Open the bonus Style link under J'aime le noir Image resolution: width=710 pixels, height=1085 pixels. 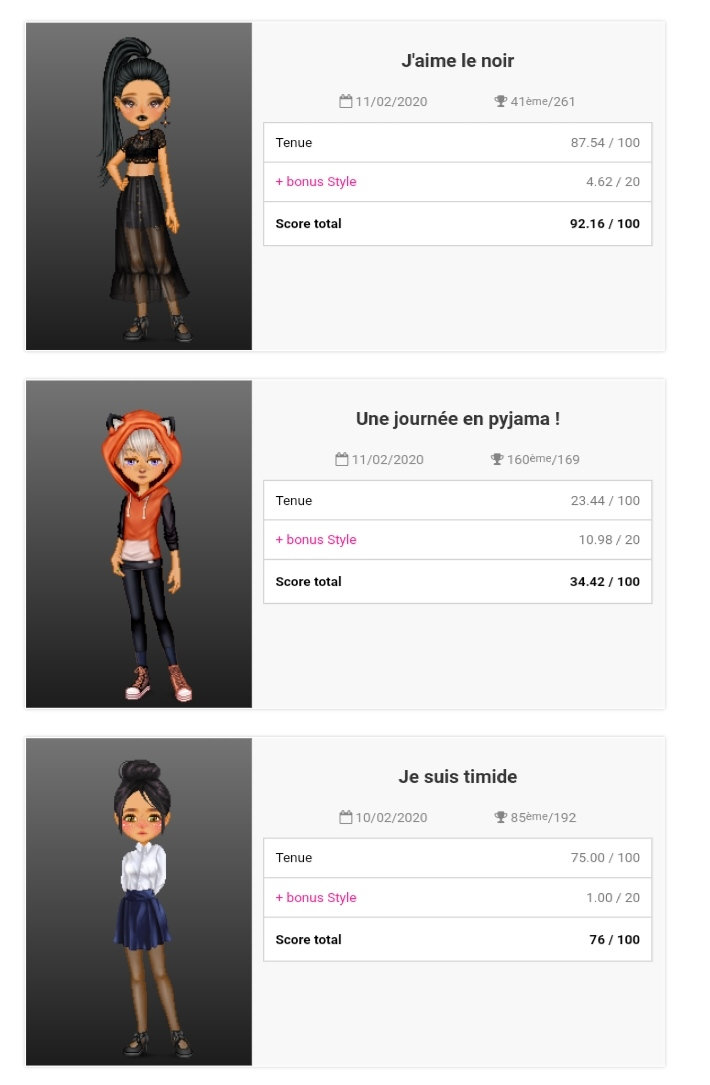pyautogui.click(x=316, y=182)
